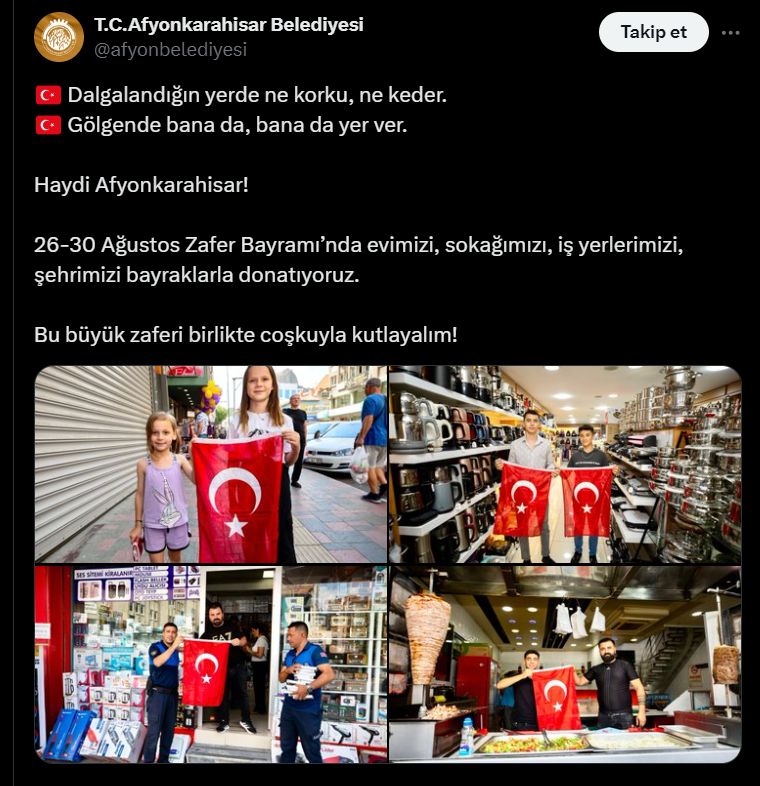Open photo of officers at electronics store

coord(211,664)
